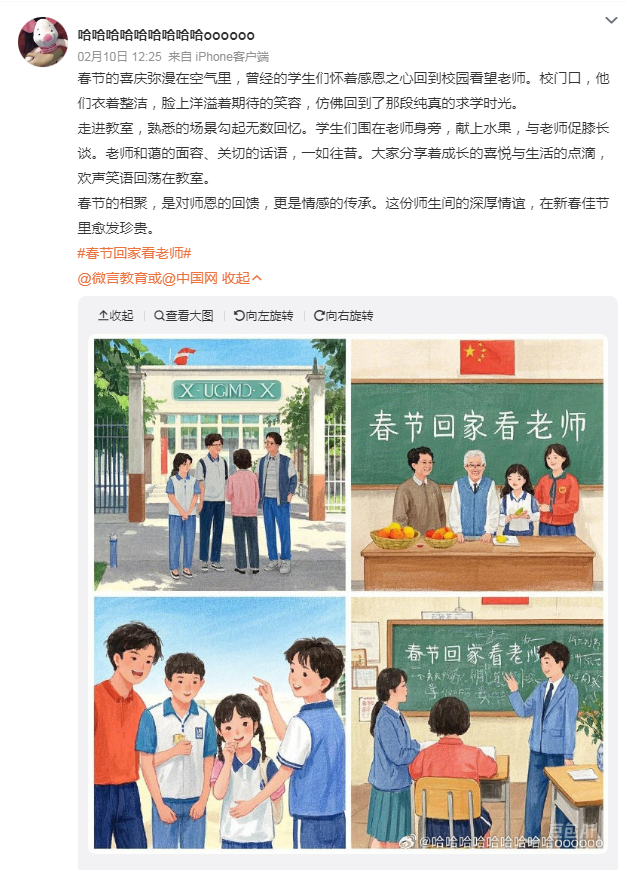This screenshot has height=870, width=627.
Task: Rotate the image right with 向右旋转
Action: (x=343, y=316)
